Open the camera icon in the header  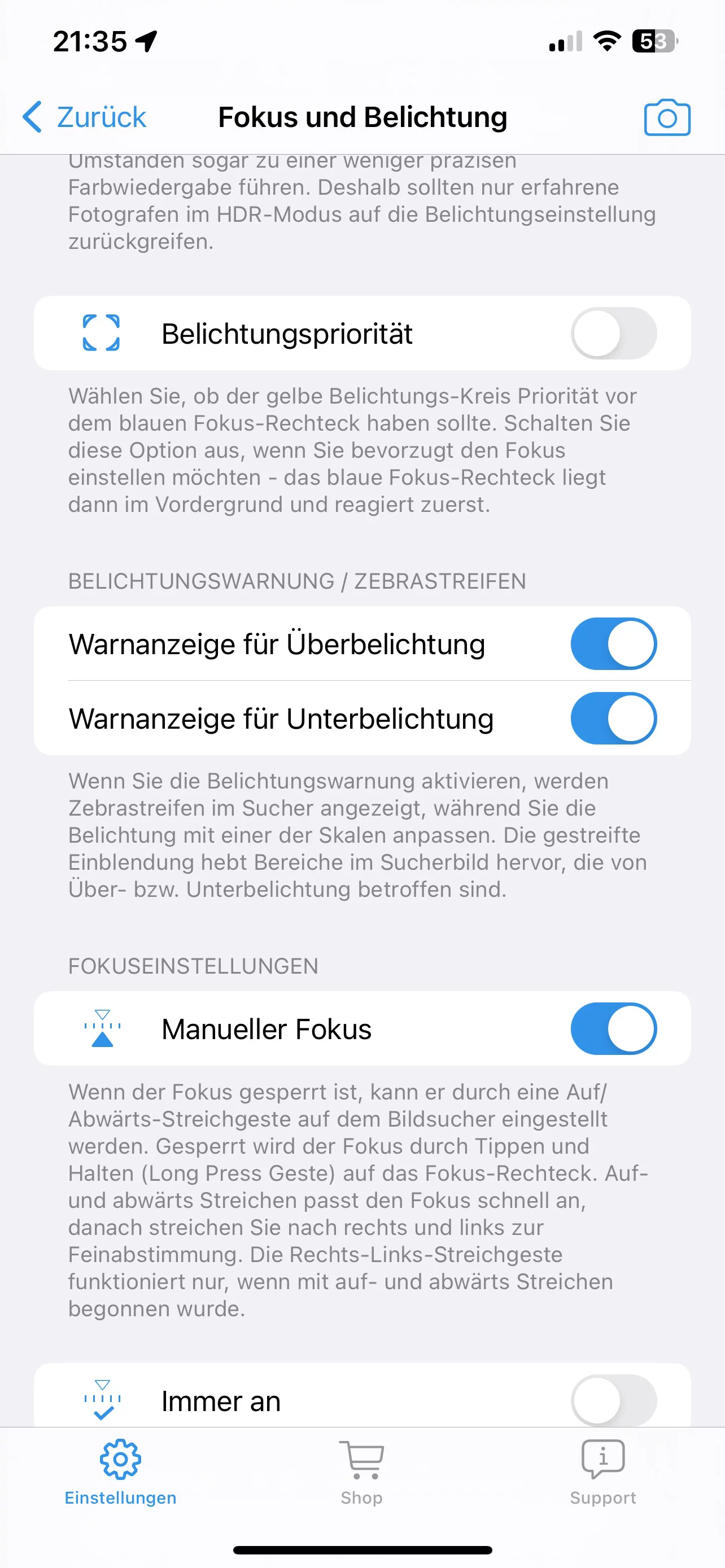tap(667, 117)
